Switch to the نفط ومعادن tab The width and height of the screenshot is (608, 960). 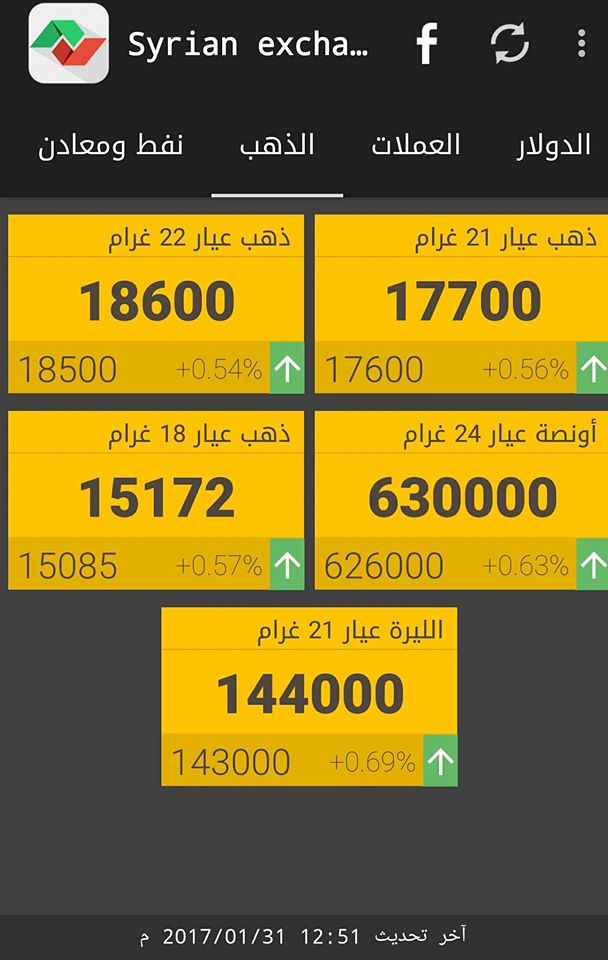tap(111, 146)
